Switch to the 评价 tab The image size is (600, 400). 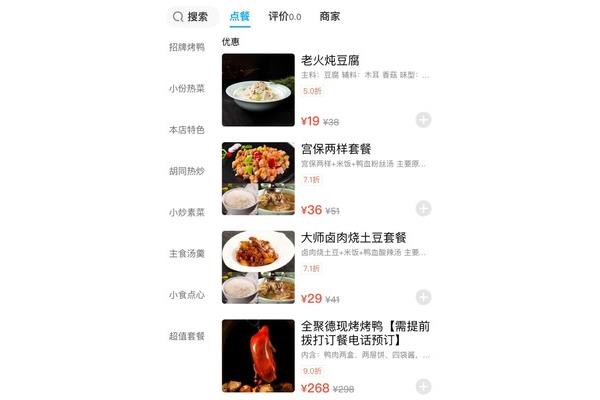pos(284,17)
